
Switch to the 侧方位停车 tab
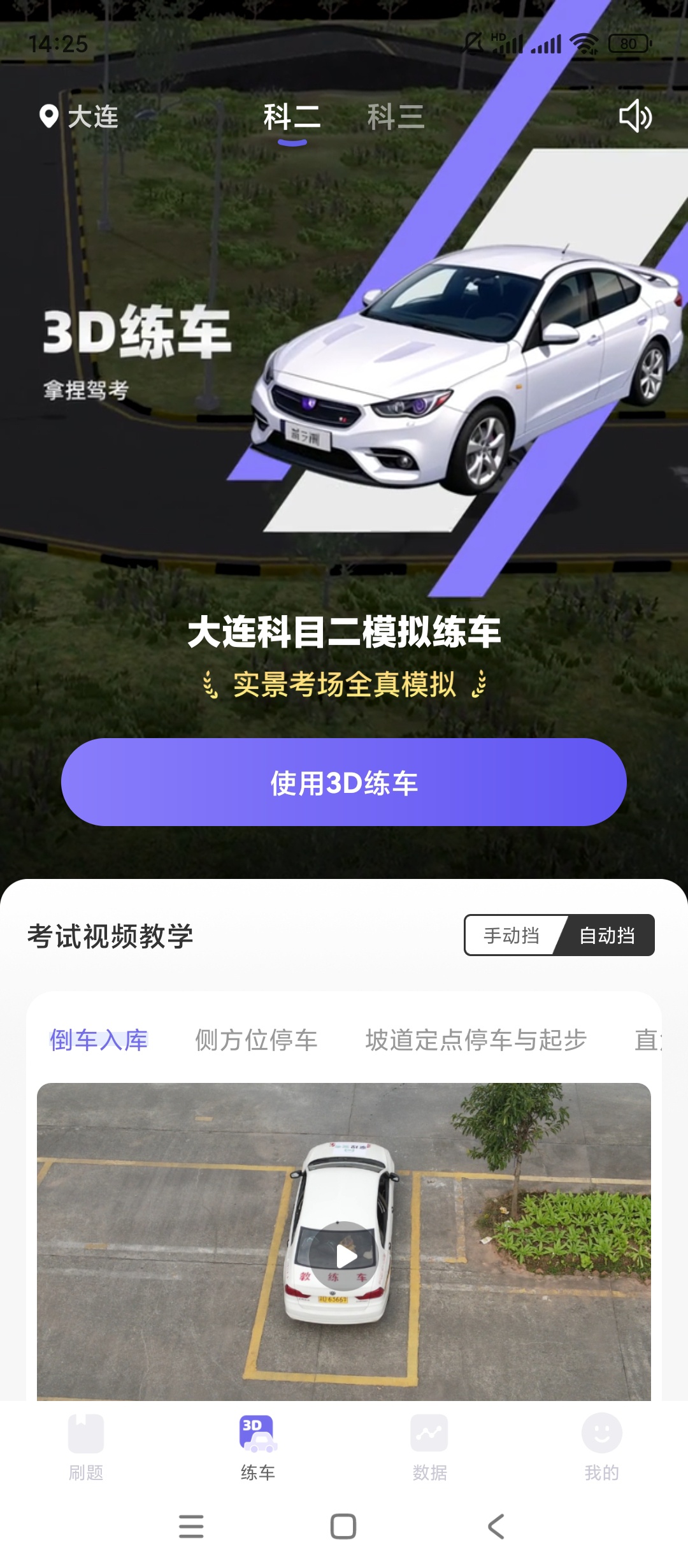(x=256, y=1040)
